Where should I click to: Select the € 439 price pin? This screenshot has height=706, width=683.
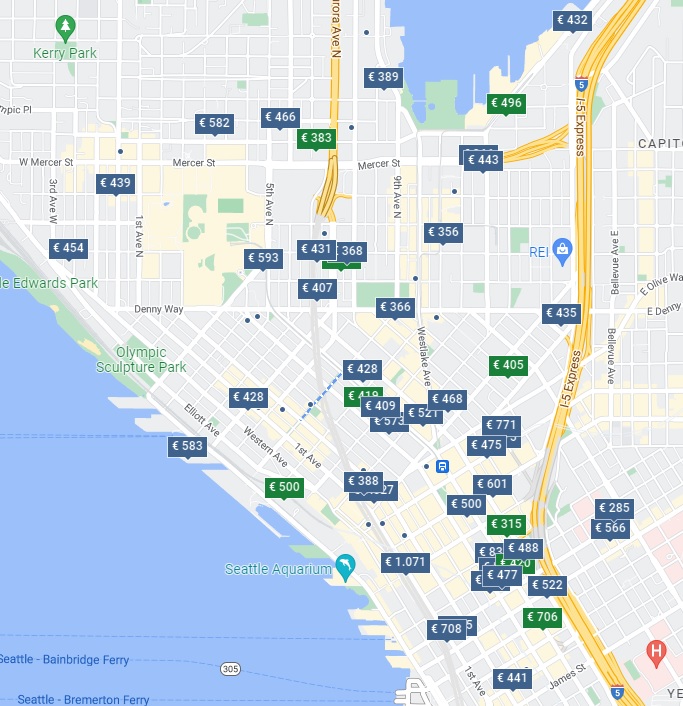(x=115, y=183)
